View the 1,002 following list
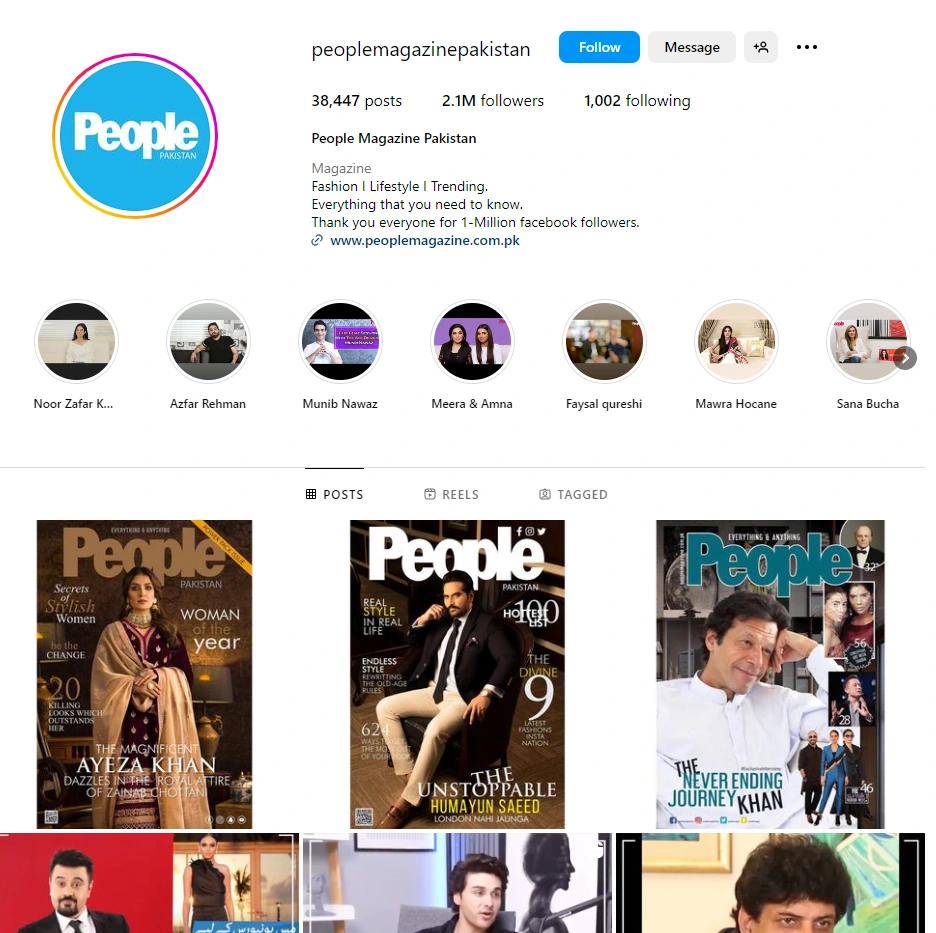Viewport: 936px width, 933px height. [637, 101]
